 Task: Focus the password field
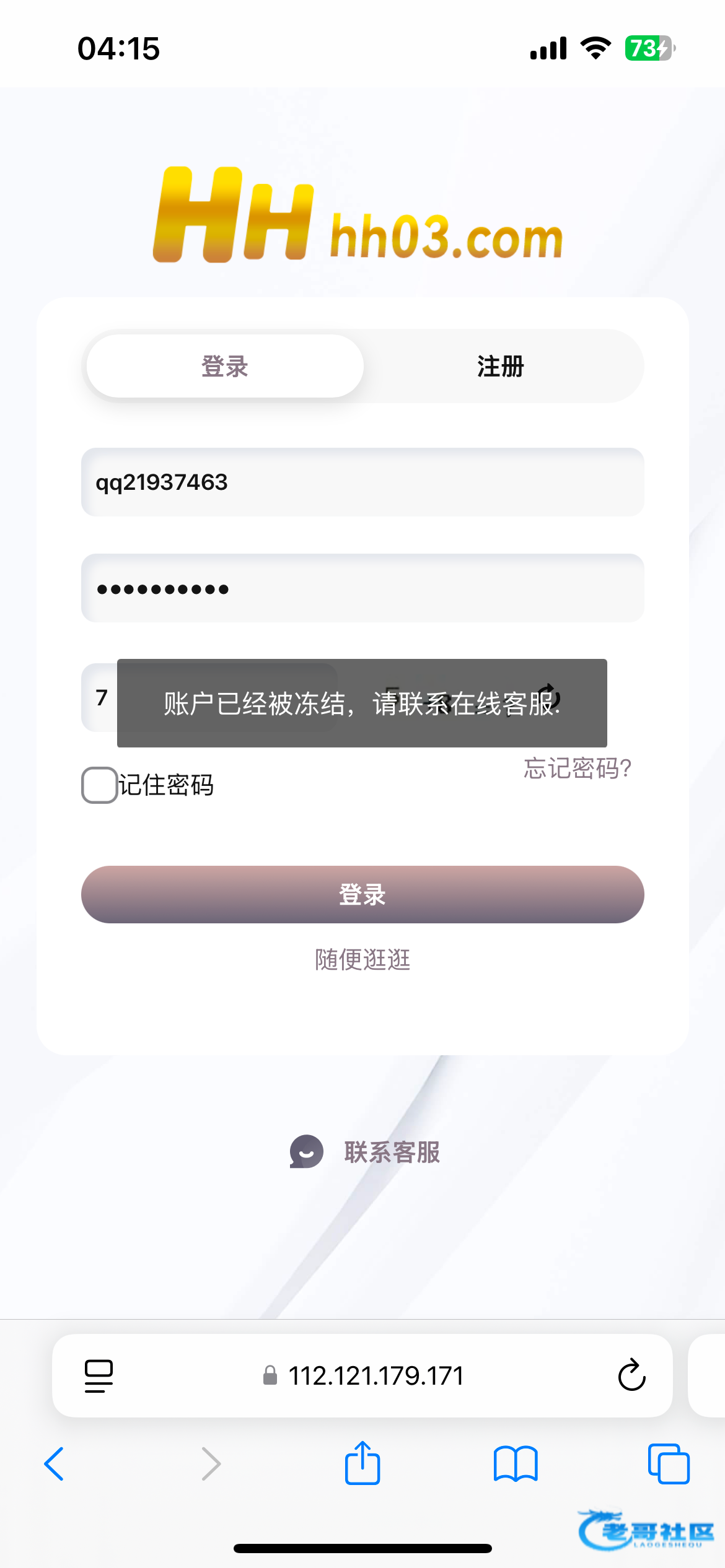(362, 588)
